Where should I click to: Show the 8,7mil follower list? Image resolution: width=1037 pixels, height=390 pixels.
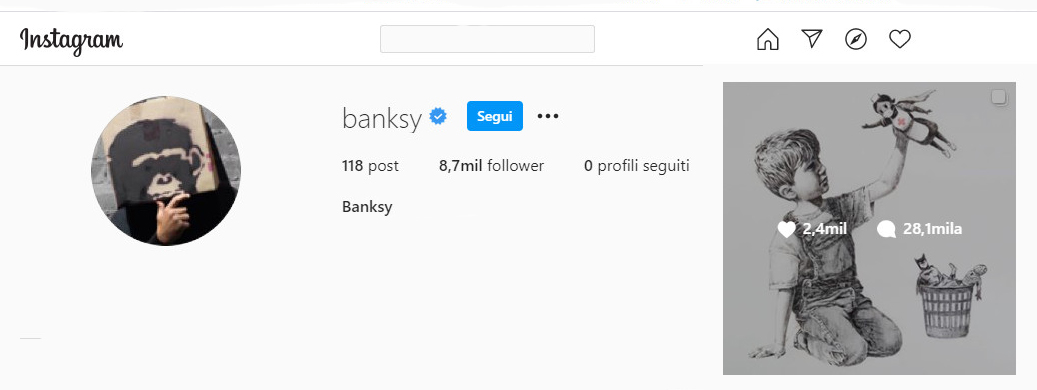click(491, 166)
